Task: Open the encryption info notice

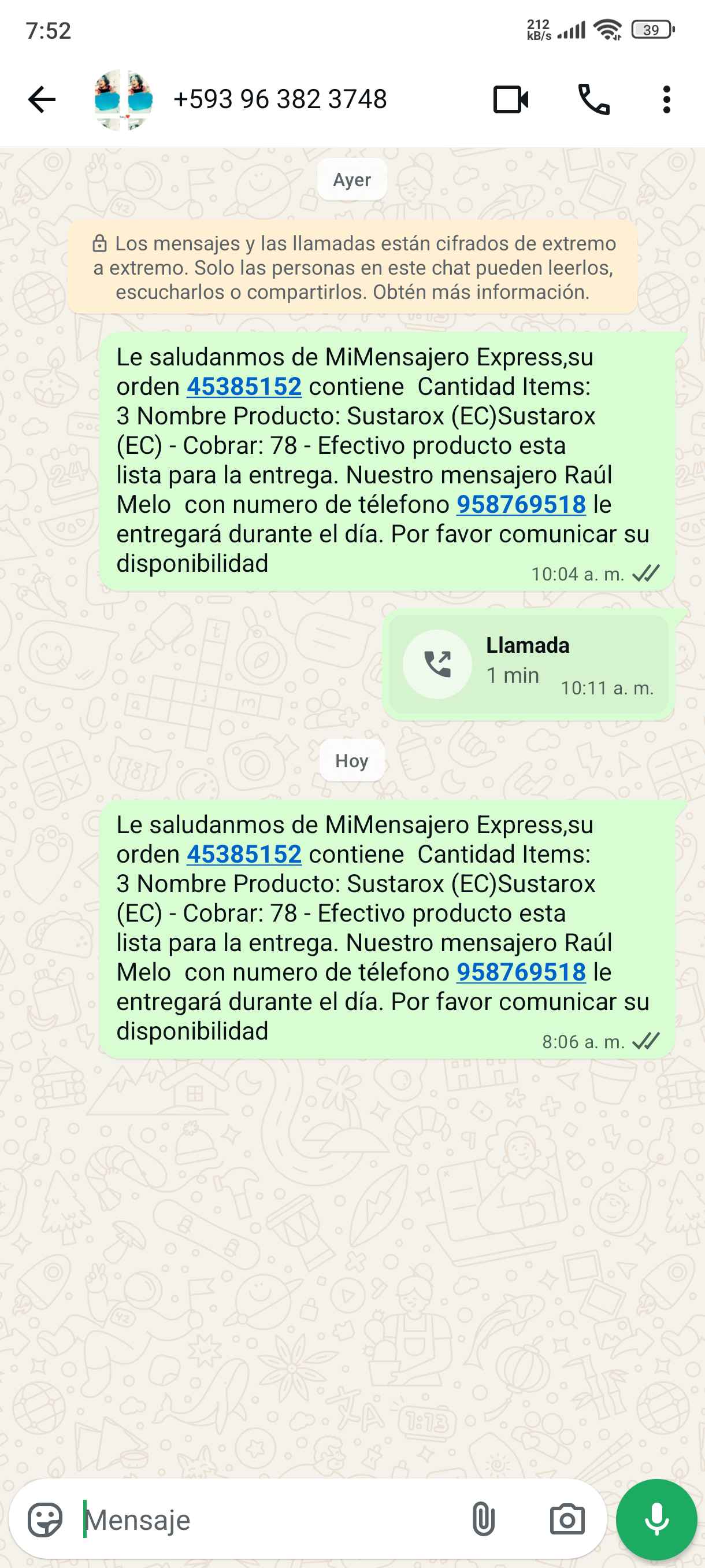Action: pyautogui.click(x=353, y=268)
